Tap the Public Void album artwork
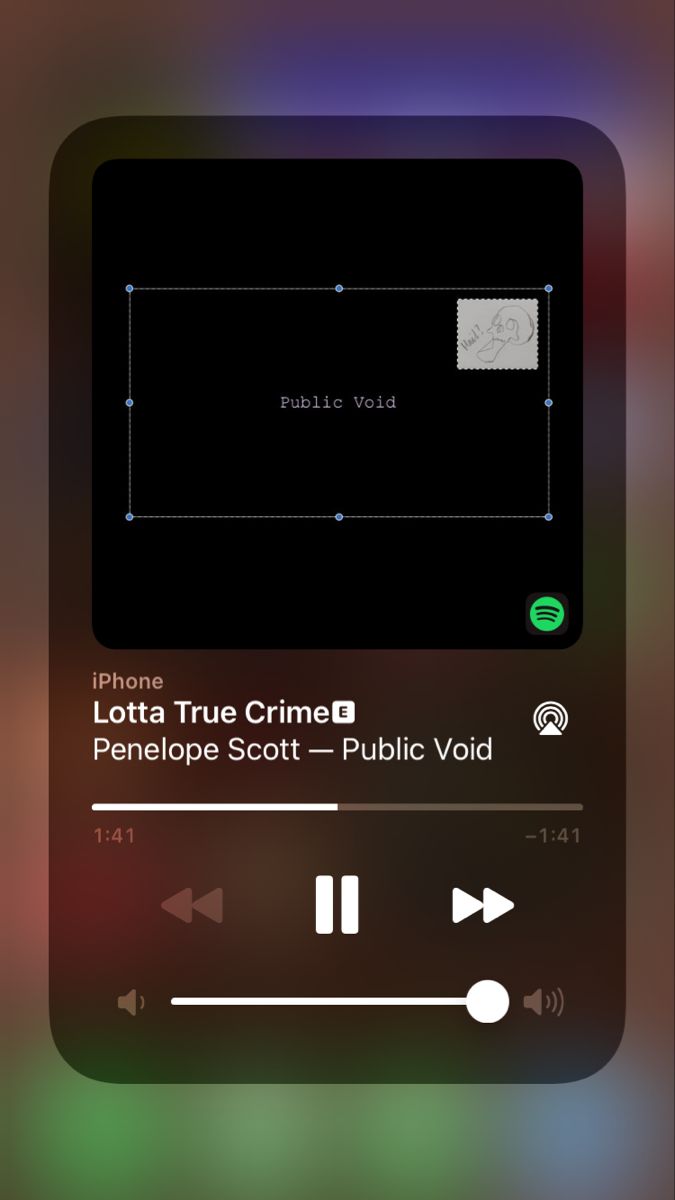The image size is (675, 1200). (337, 403)
